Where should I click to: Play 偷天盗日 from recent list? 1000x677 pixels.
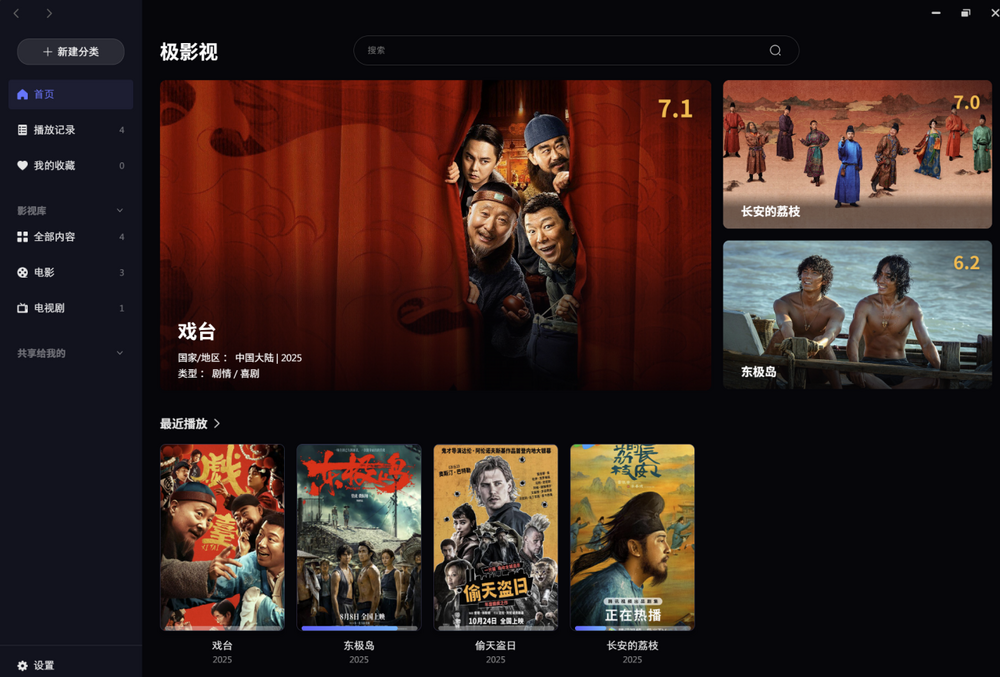click(x=495, y=537)
